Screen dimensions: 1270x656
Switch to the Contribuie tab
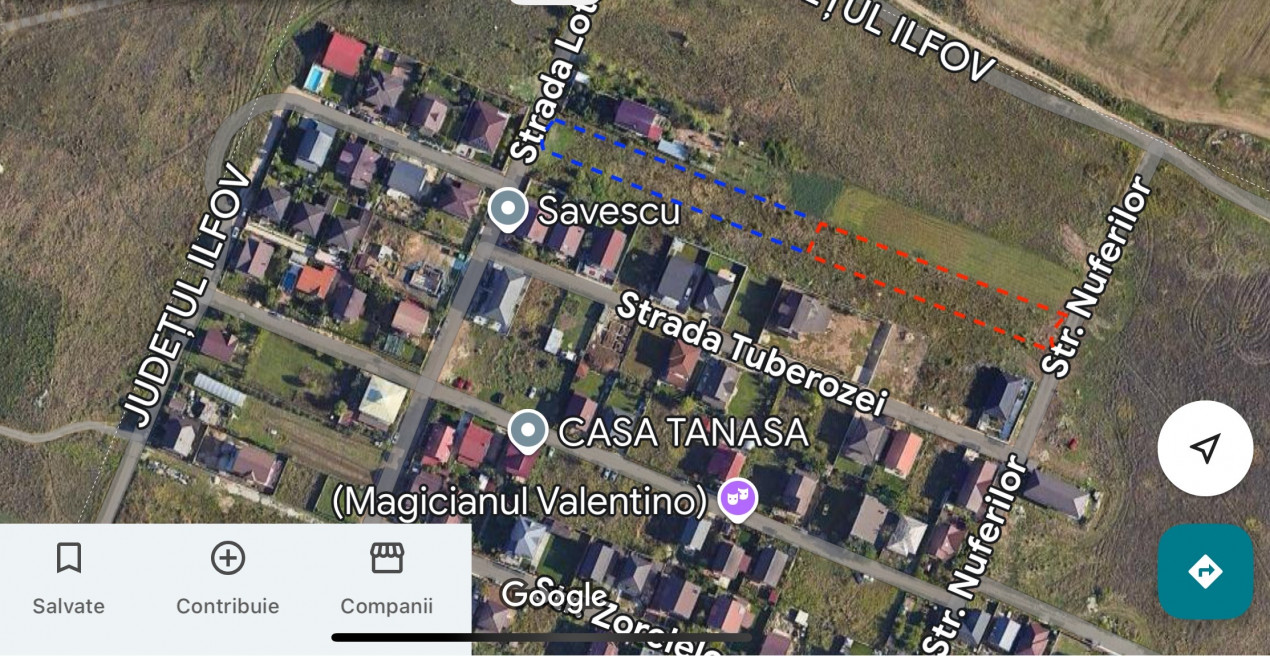[228, 578]
